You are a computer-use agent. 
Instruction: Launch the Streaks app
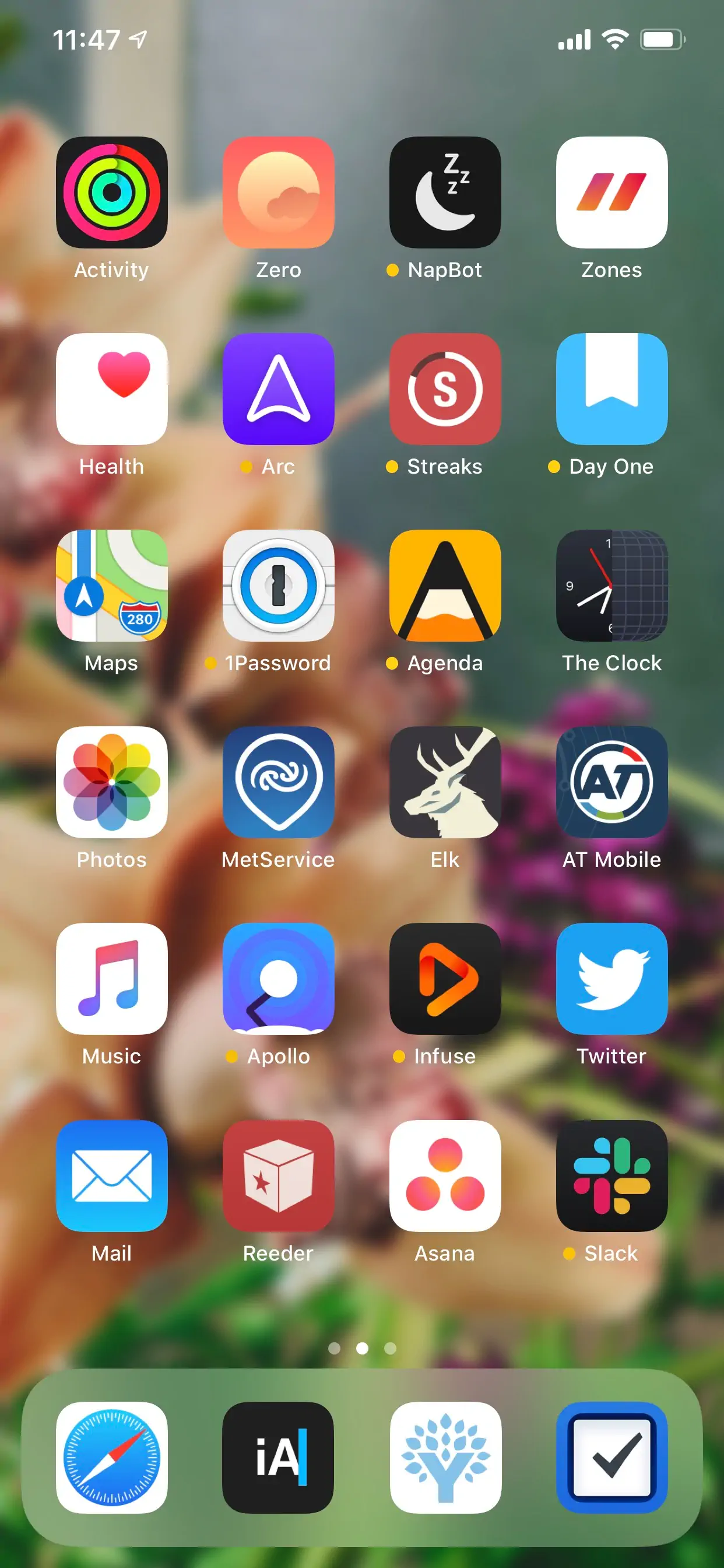click(x=445, y=389)
